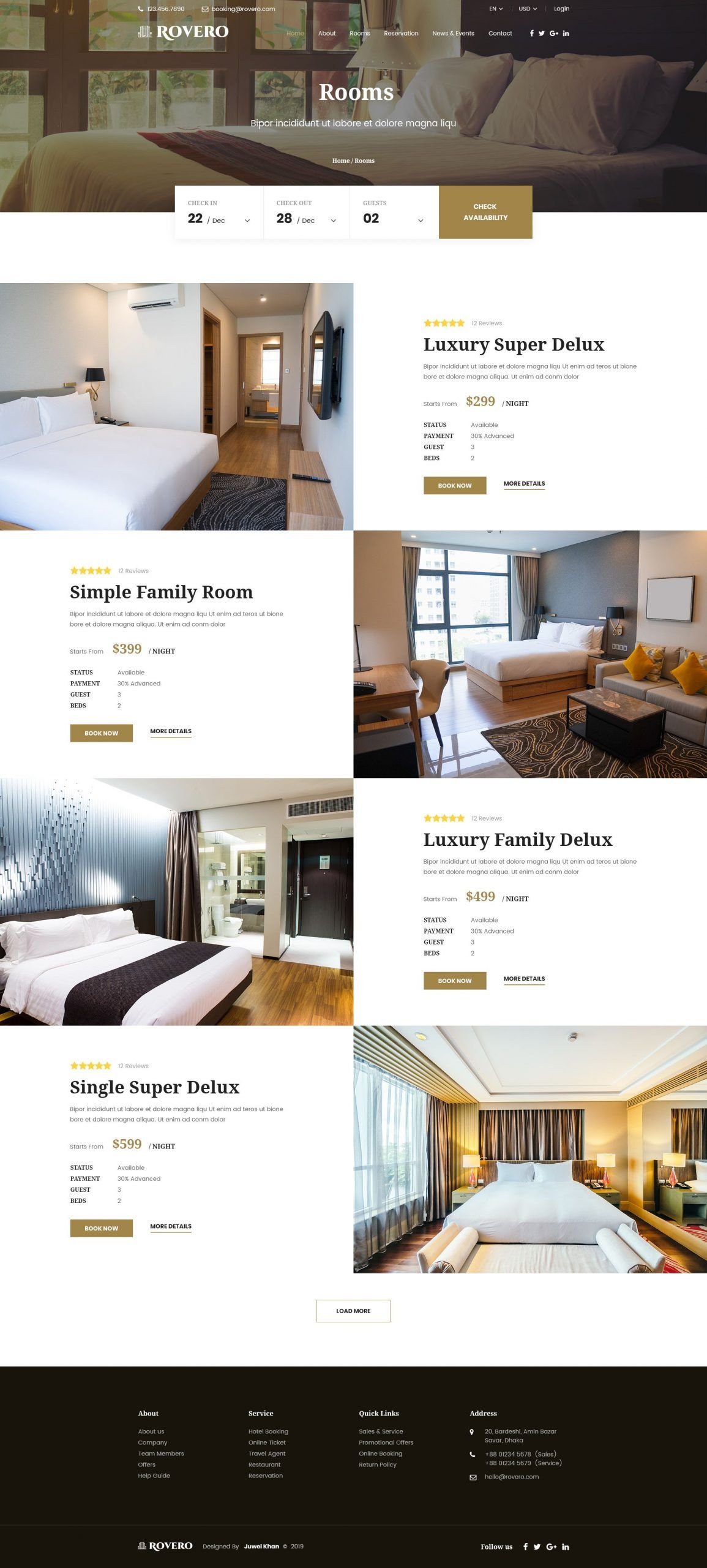Open Twitter icon next to Follow us

point(537,1547)
